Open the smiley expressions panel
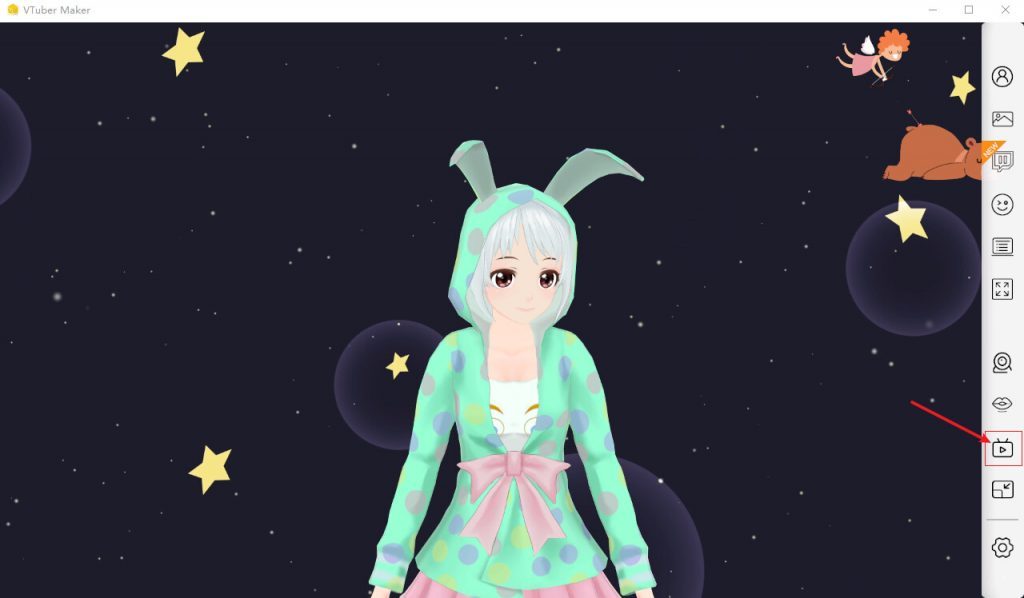 [x=1002, y=205]
